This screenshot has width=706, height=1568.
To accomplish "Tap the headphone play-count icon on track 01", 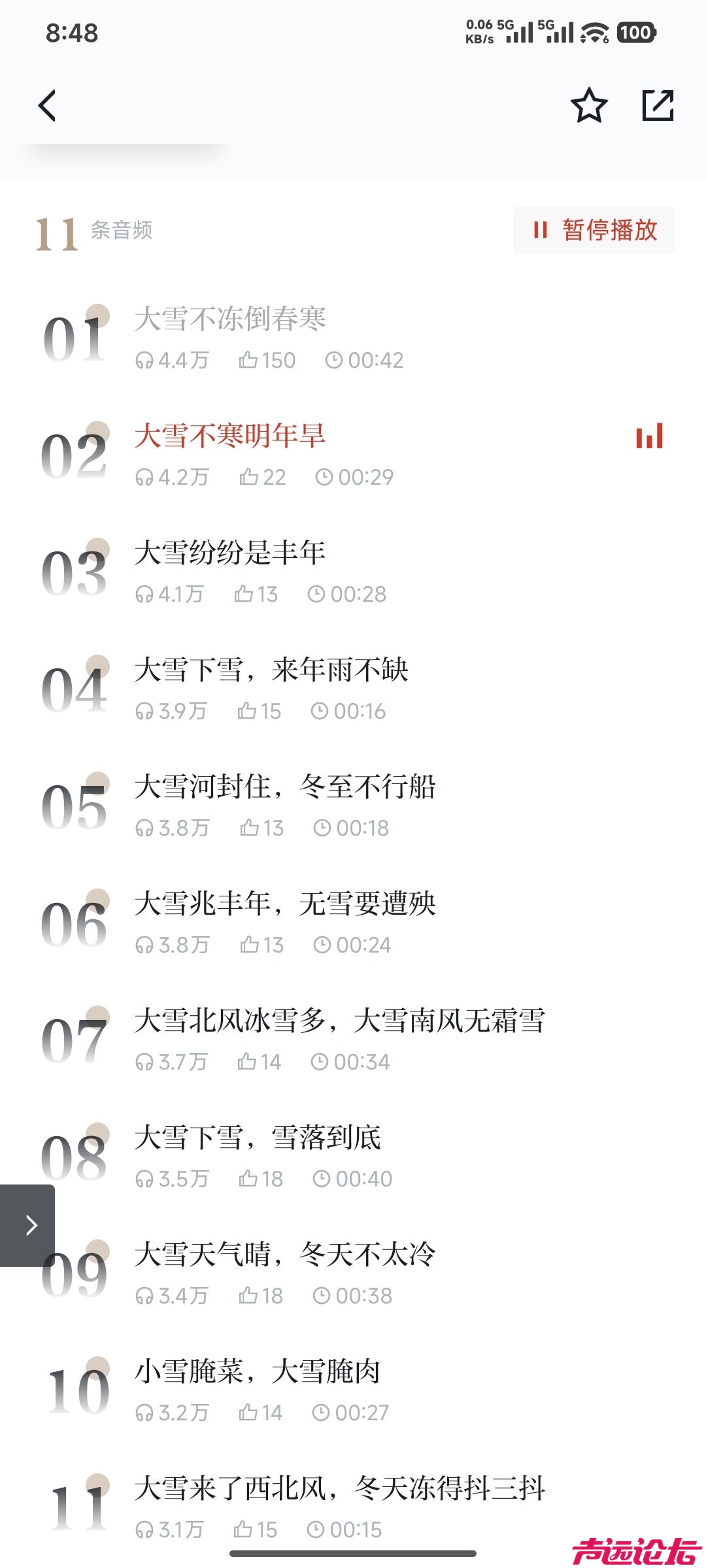I will coord(145,360).
